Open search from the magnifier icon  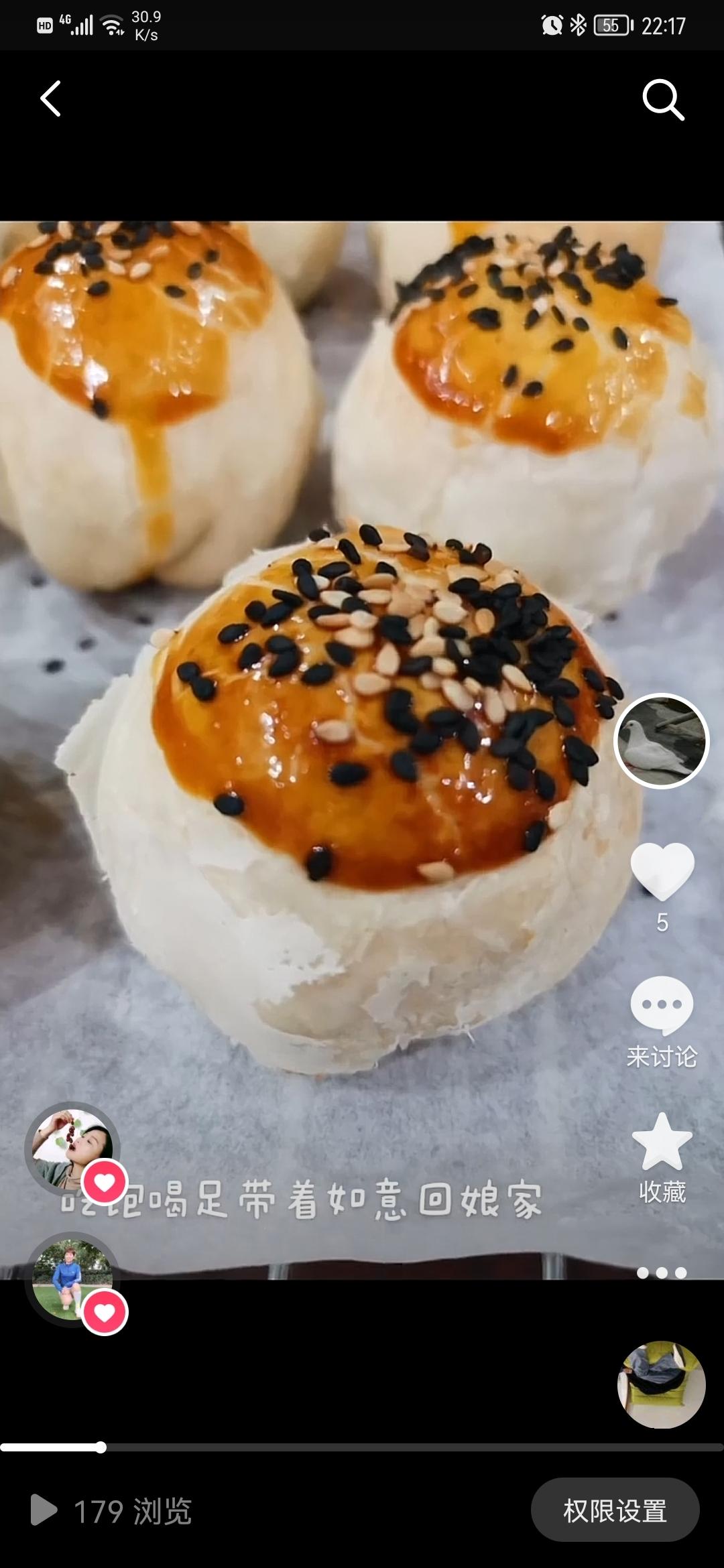[662, 100]
